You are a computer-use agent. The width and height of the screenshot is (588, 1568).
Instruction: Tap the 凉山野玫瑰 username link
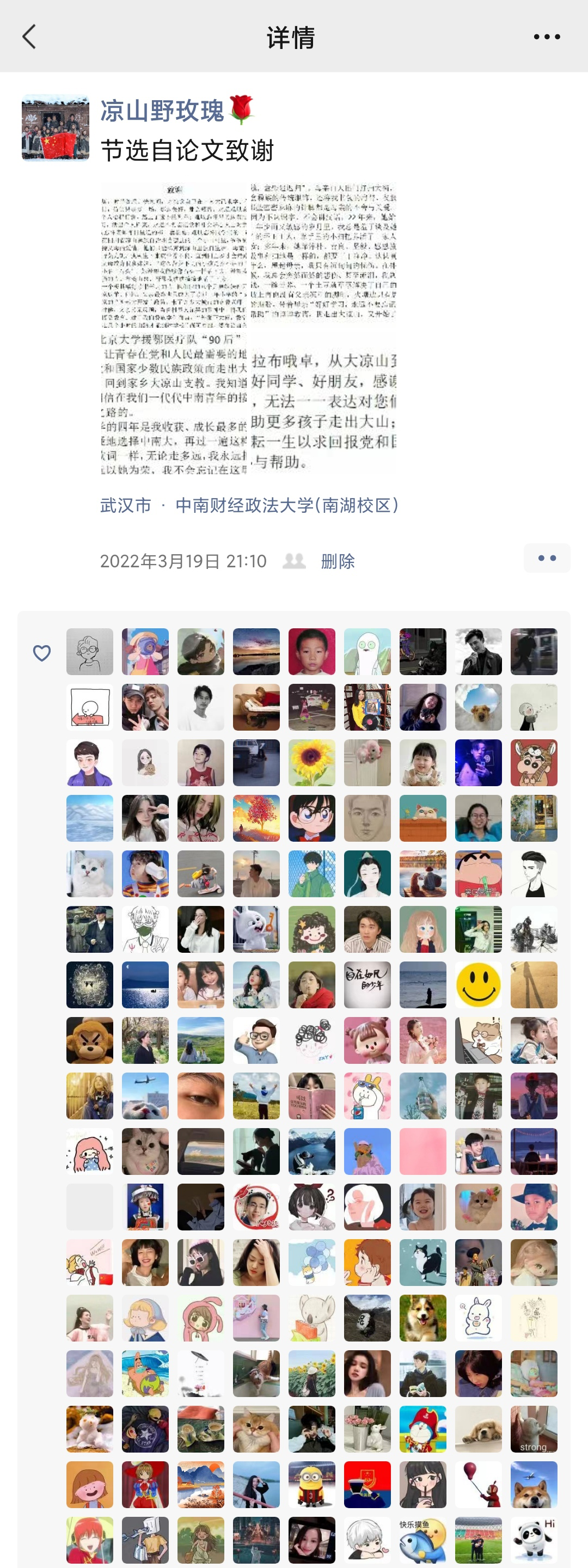(x=162, y=111)
